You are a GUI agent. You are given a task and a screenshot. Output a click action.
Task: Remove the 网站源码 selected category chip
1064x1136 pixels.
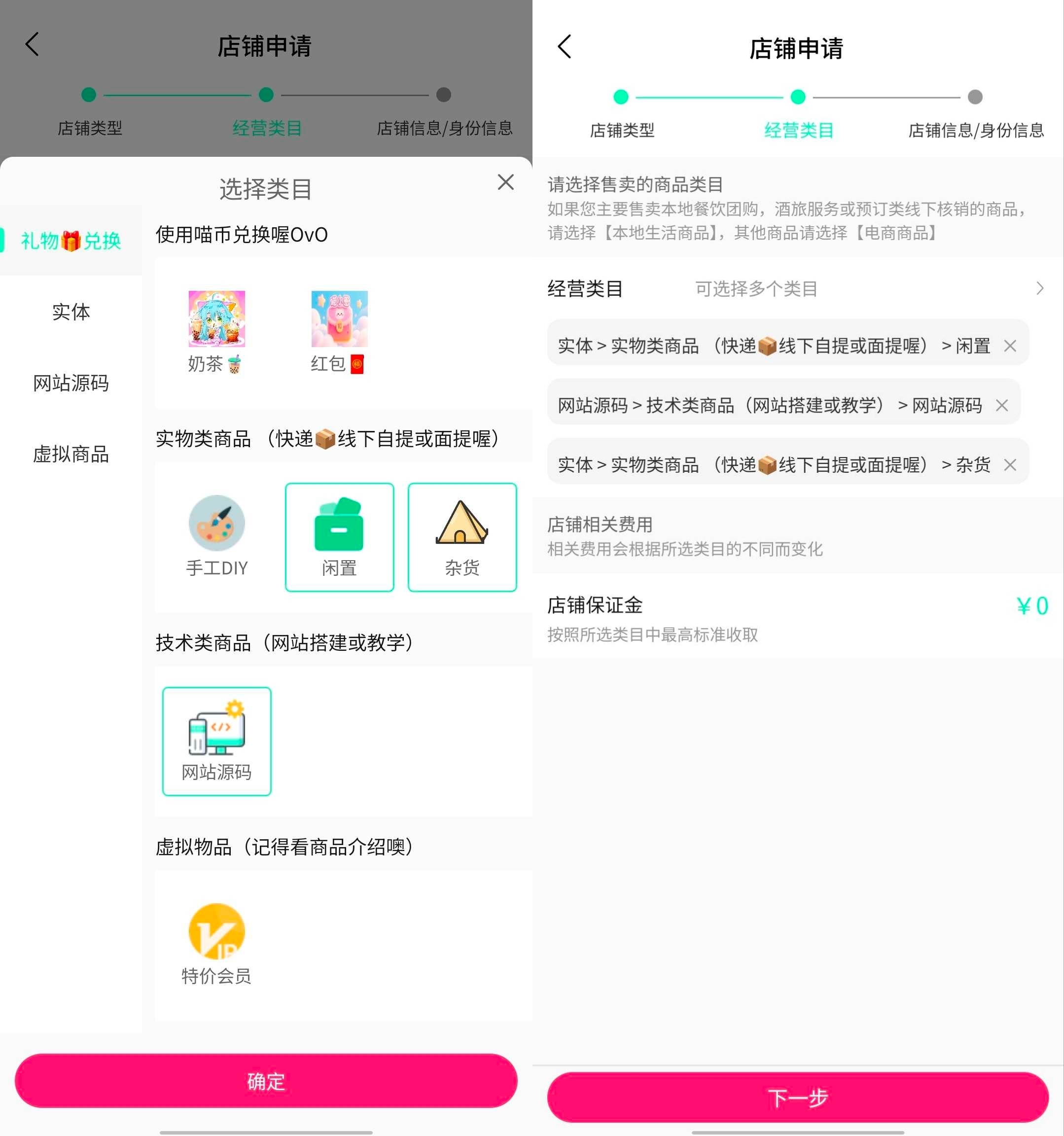(1001, 405)
